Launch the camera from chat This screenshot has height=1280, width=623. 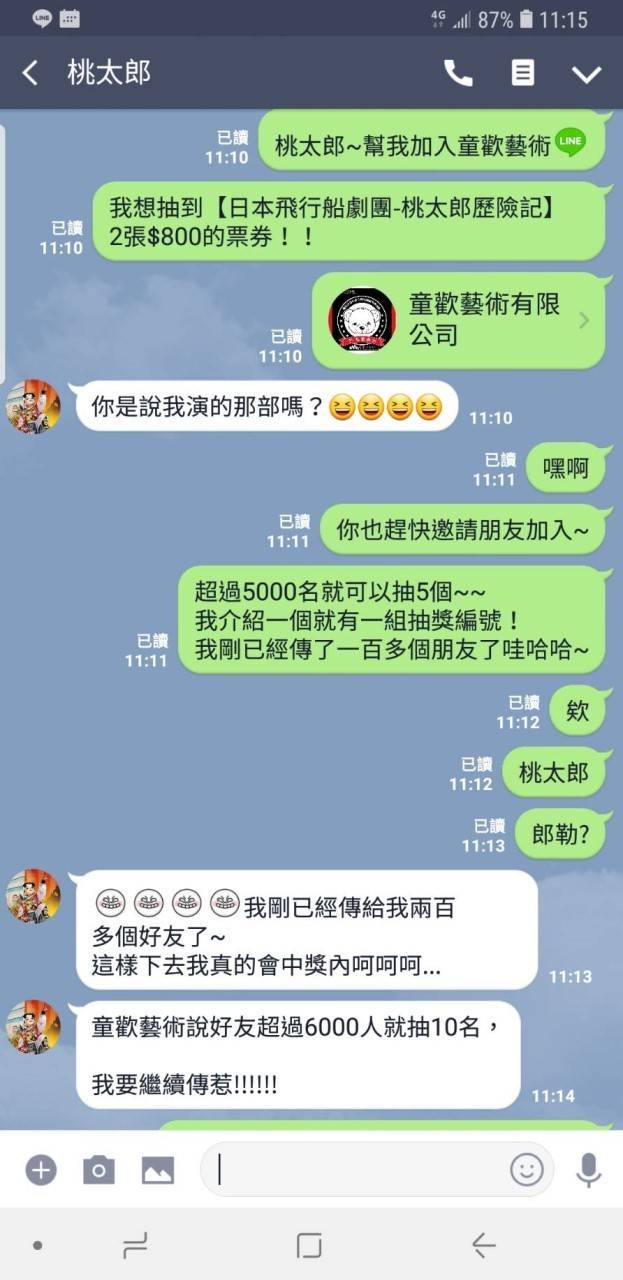[98, 1169]
